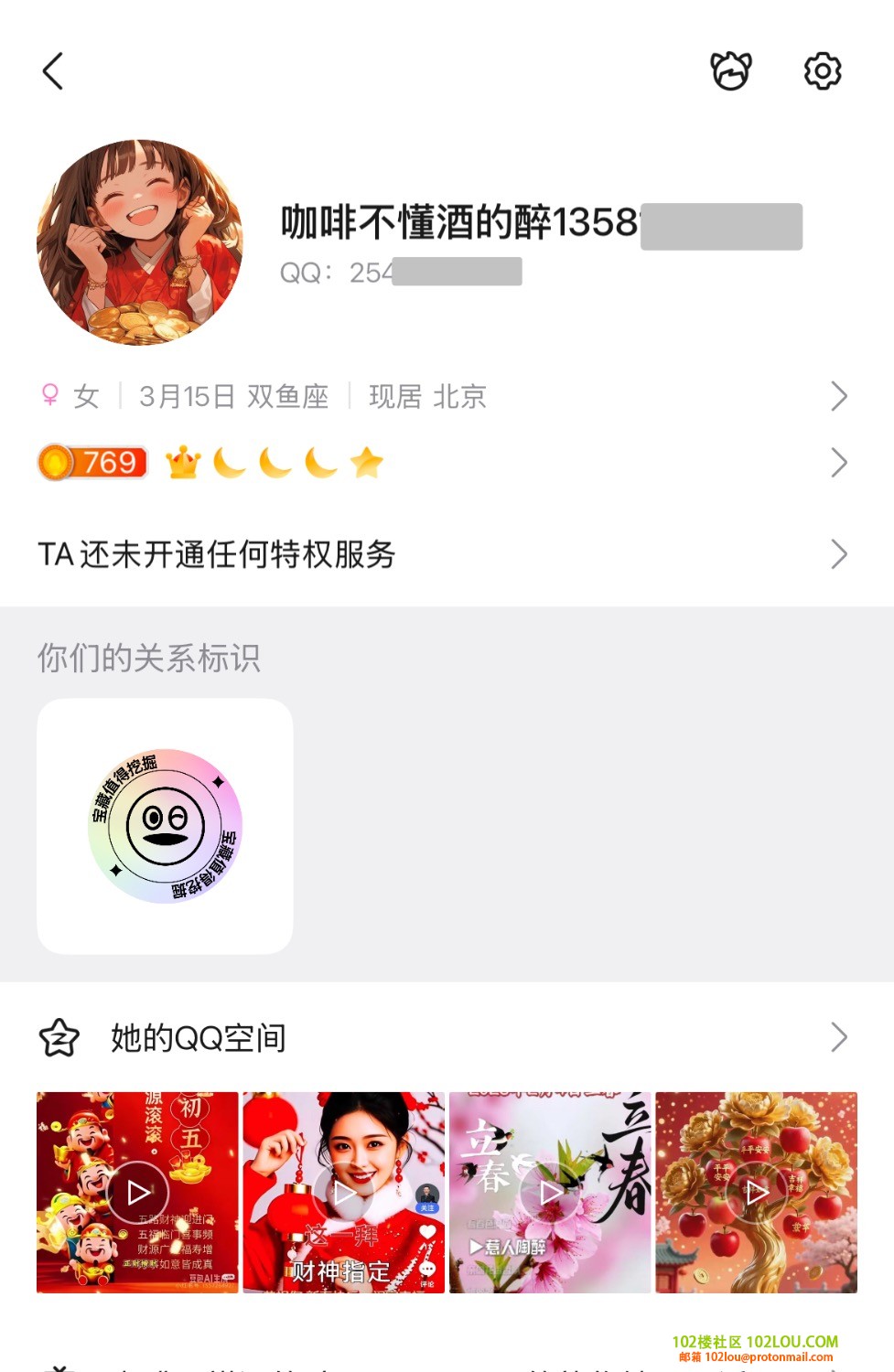The image size is (894, 1372).
Task: Open the 宝藏值得挖掘 relationship badge card
Action: (166, 826)
